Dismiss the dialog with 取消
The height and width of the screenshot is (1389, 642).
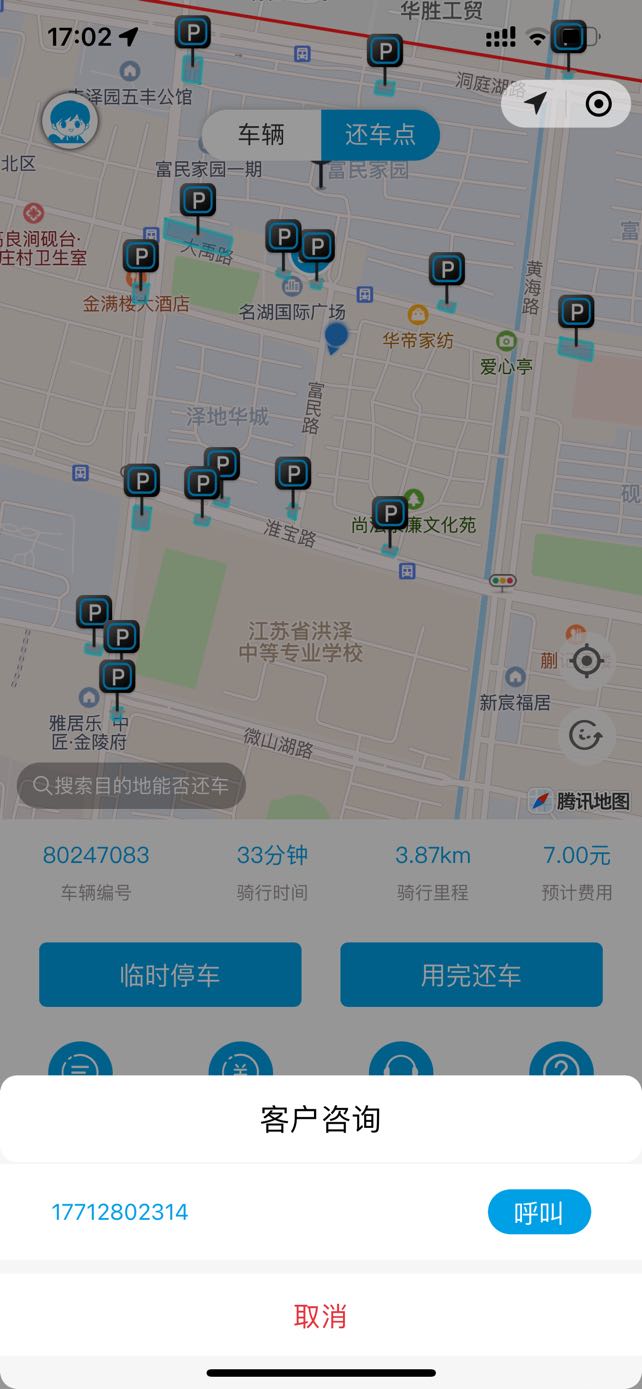[x=320, y=1316]
